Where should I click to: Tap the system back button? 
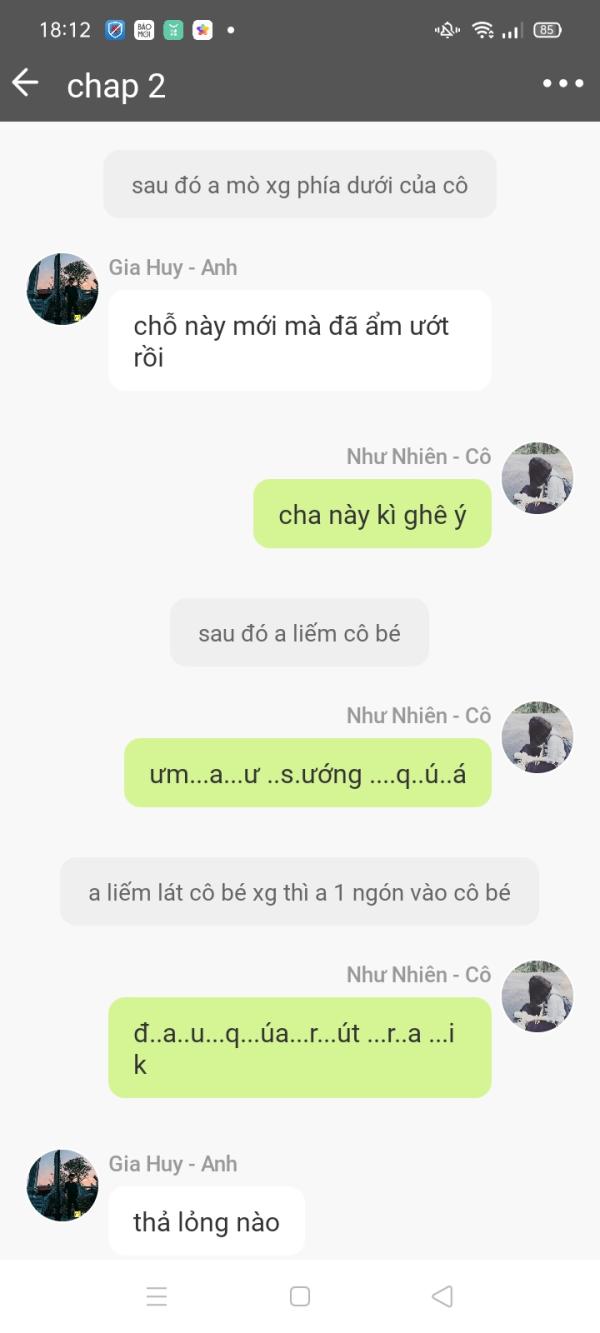click(442, 1296)
